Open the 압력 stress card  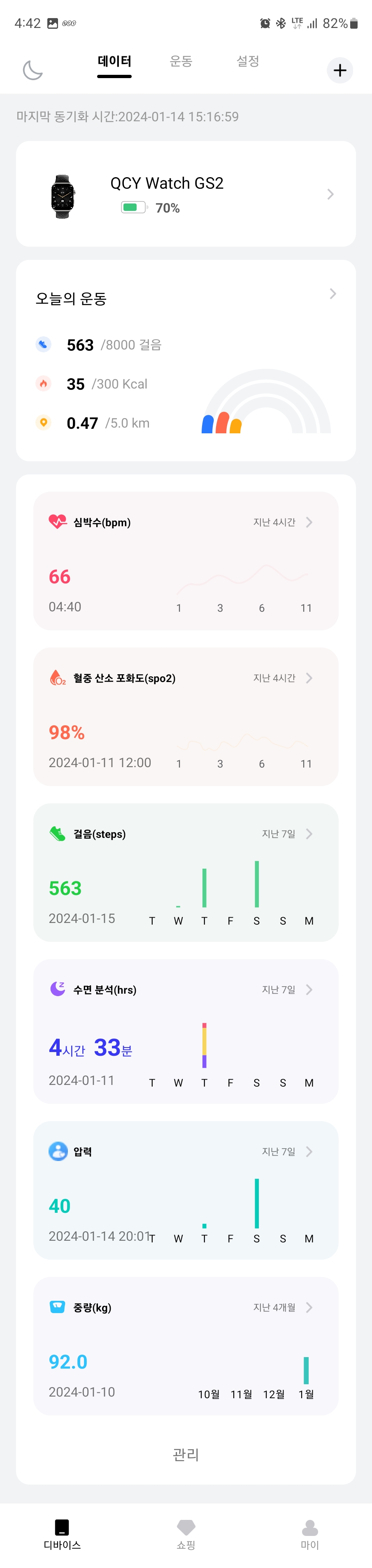pyautogui.click(x=186, y=1190)
